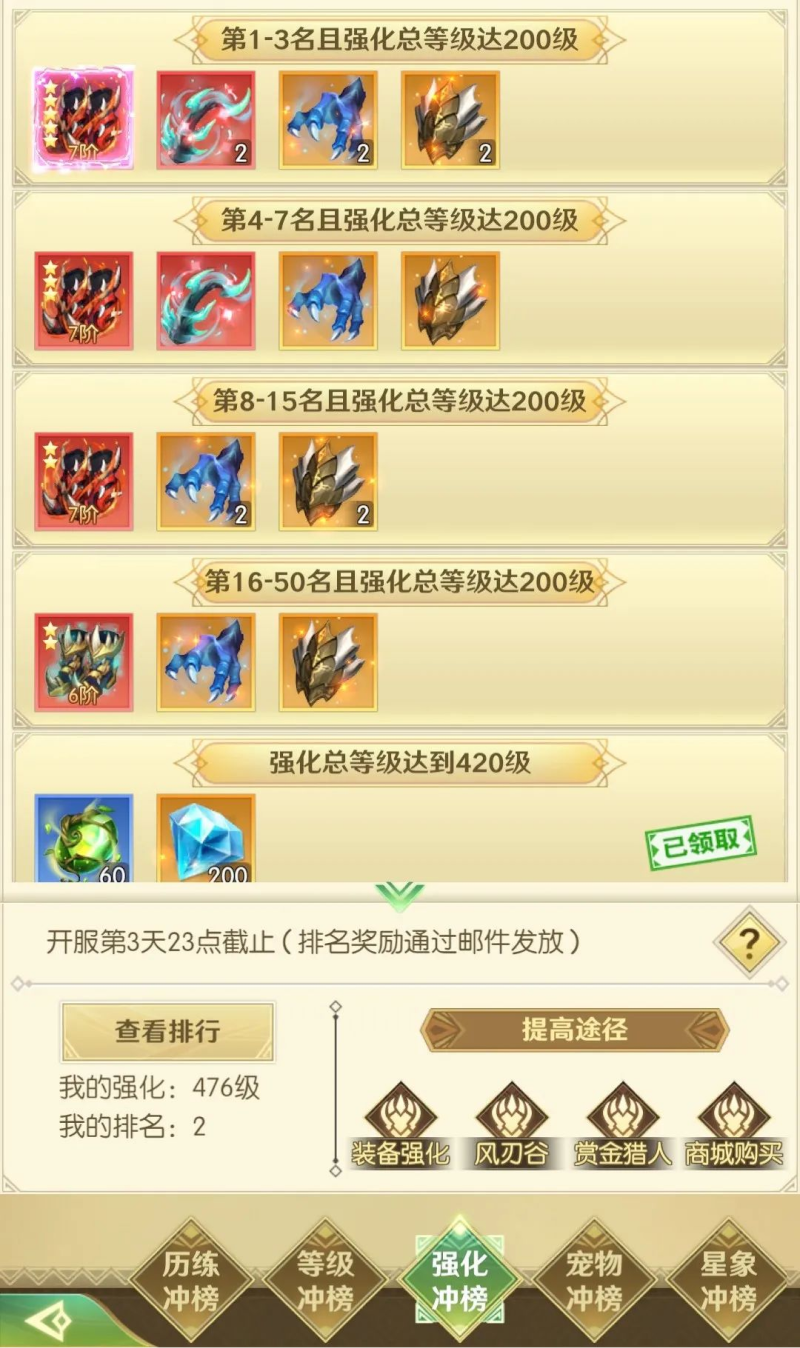
Task: View the 6阶 gauntlet reward in 第16-50名
Action: (84, 662)
